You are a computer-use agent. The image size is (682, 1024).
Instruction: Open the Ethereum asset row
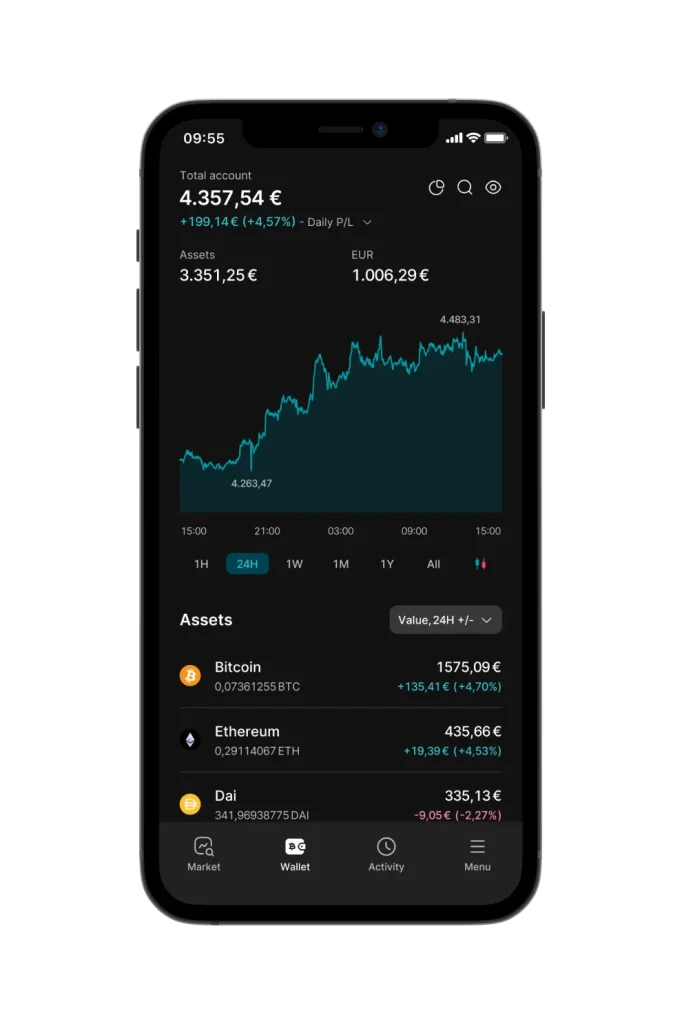340,740
